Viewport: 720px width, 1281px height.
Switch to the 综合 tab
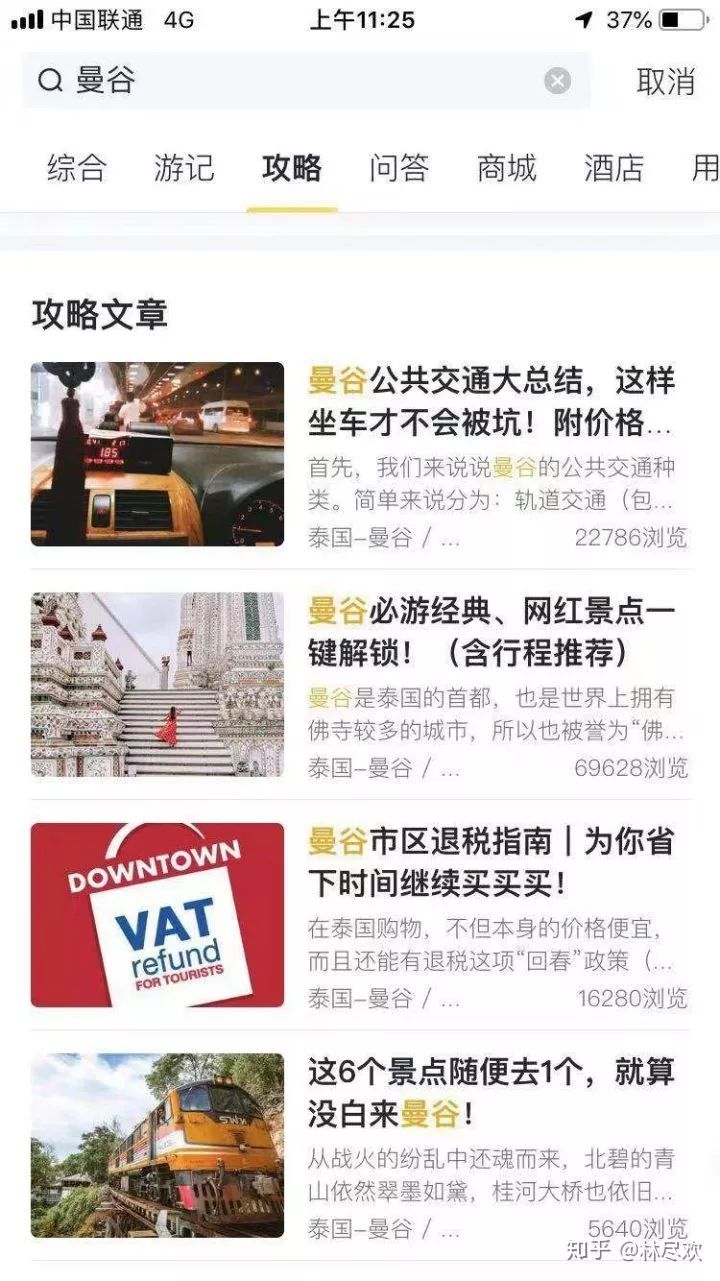[x=77, y=168]
